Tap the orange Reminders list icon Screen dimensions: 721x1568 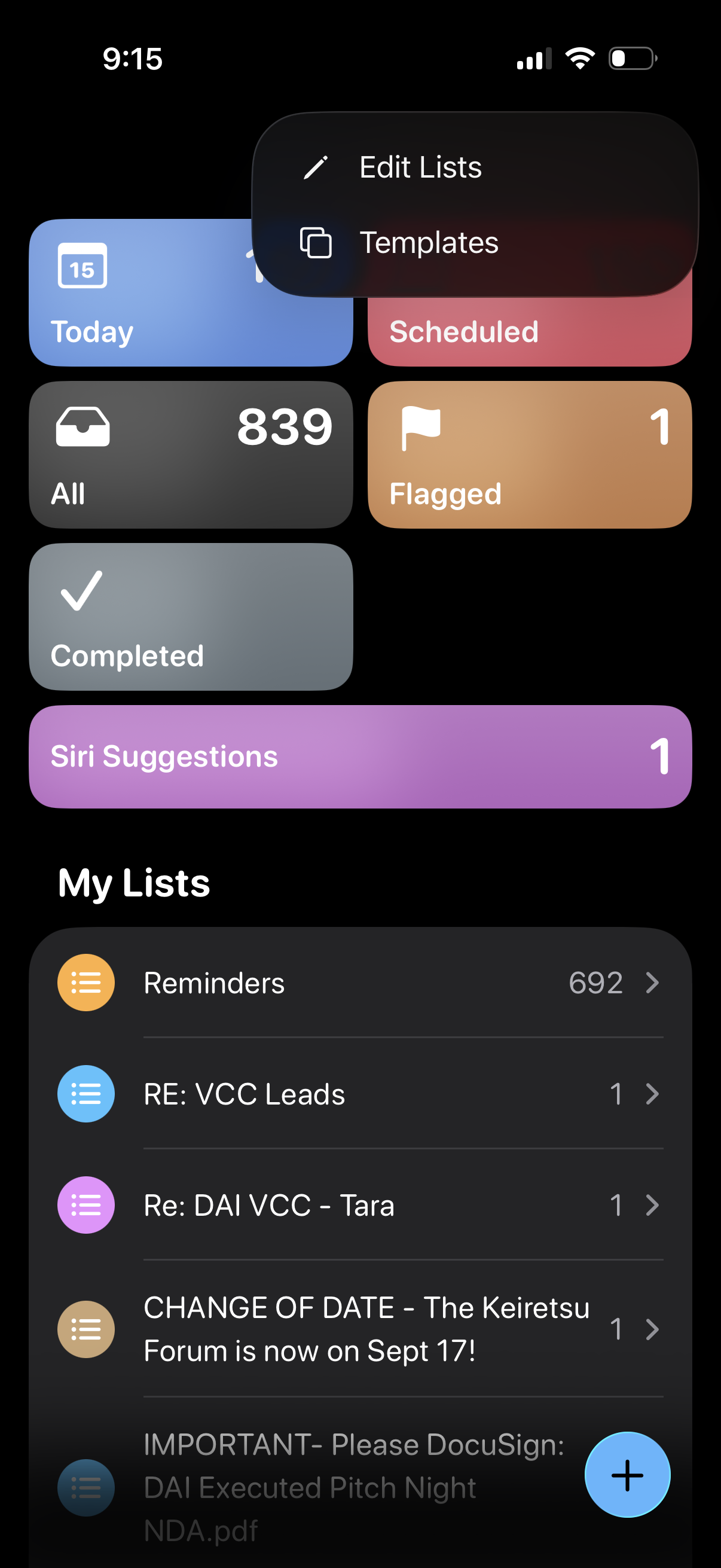(x=85, y=983)
